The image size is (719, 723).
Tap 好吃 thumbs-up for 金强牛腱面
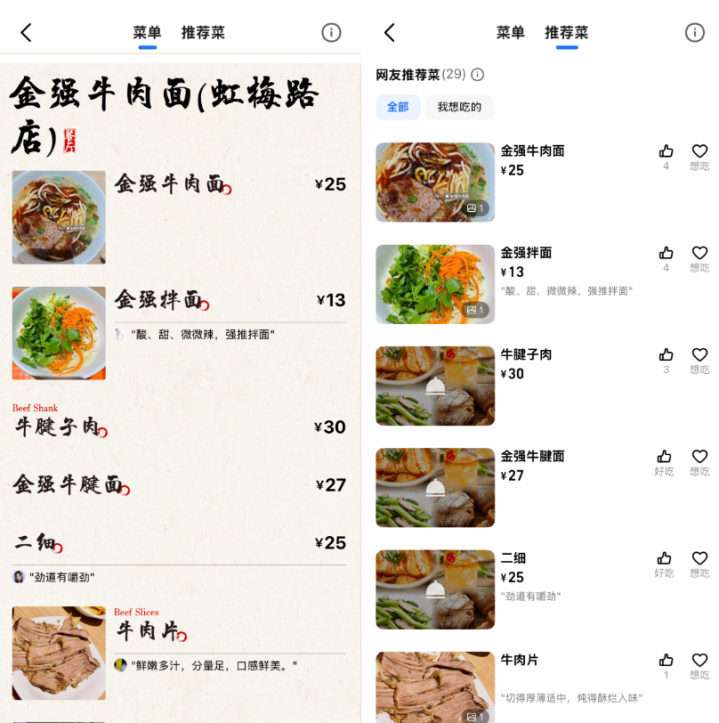[x=666, y=458]
